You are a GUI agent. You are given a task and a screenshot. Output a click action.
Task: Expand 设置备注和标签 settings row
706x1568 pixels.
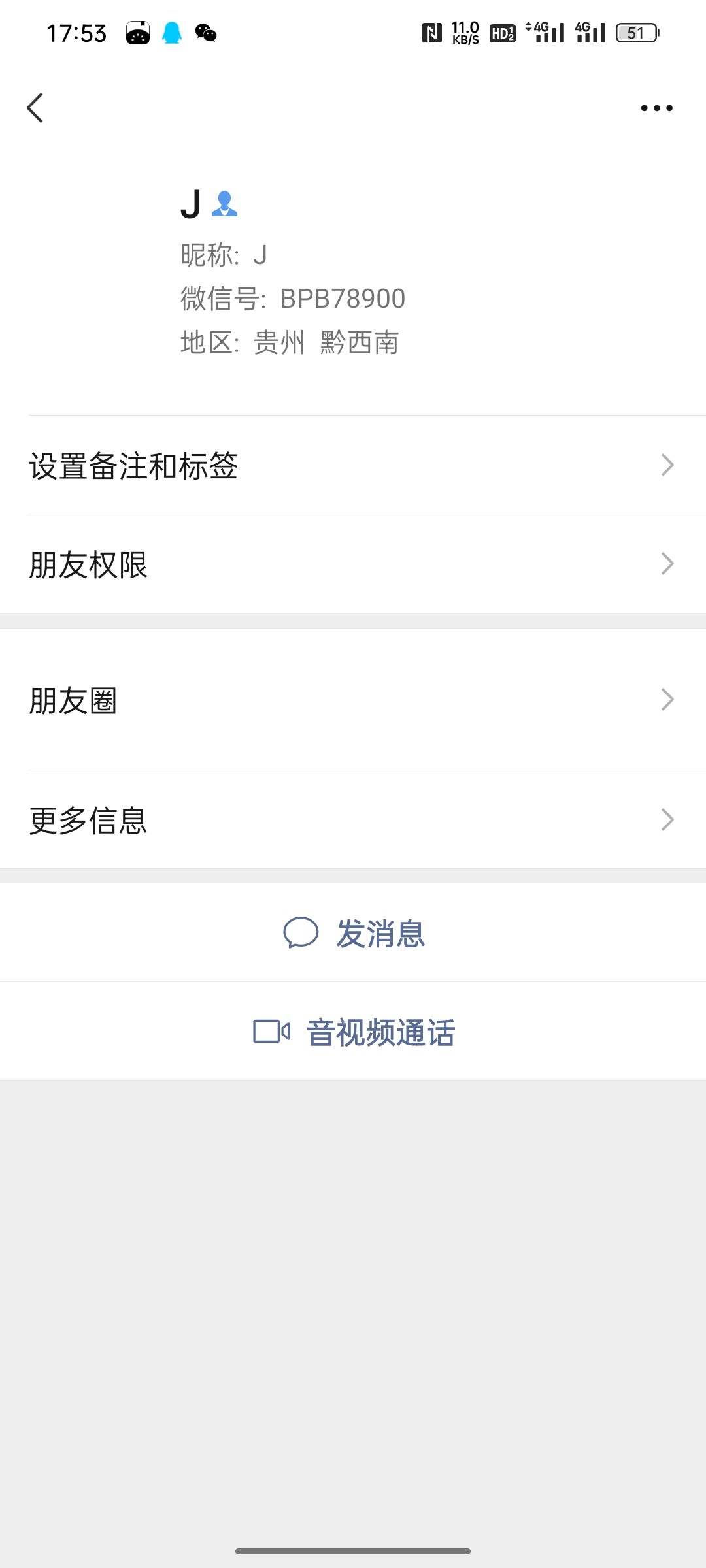click(353, 465)
